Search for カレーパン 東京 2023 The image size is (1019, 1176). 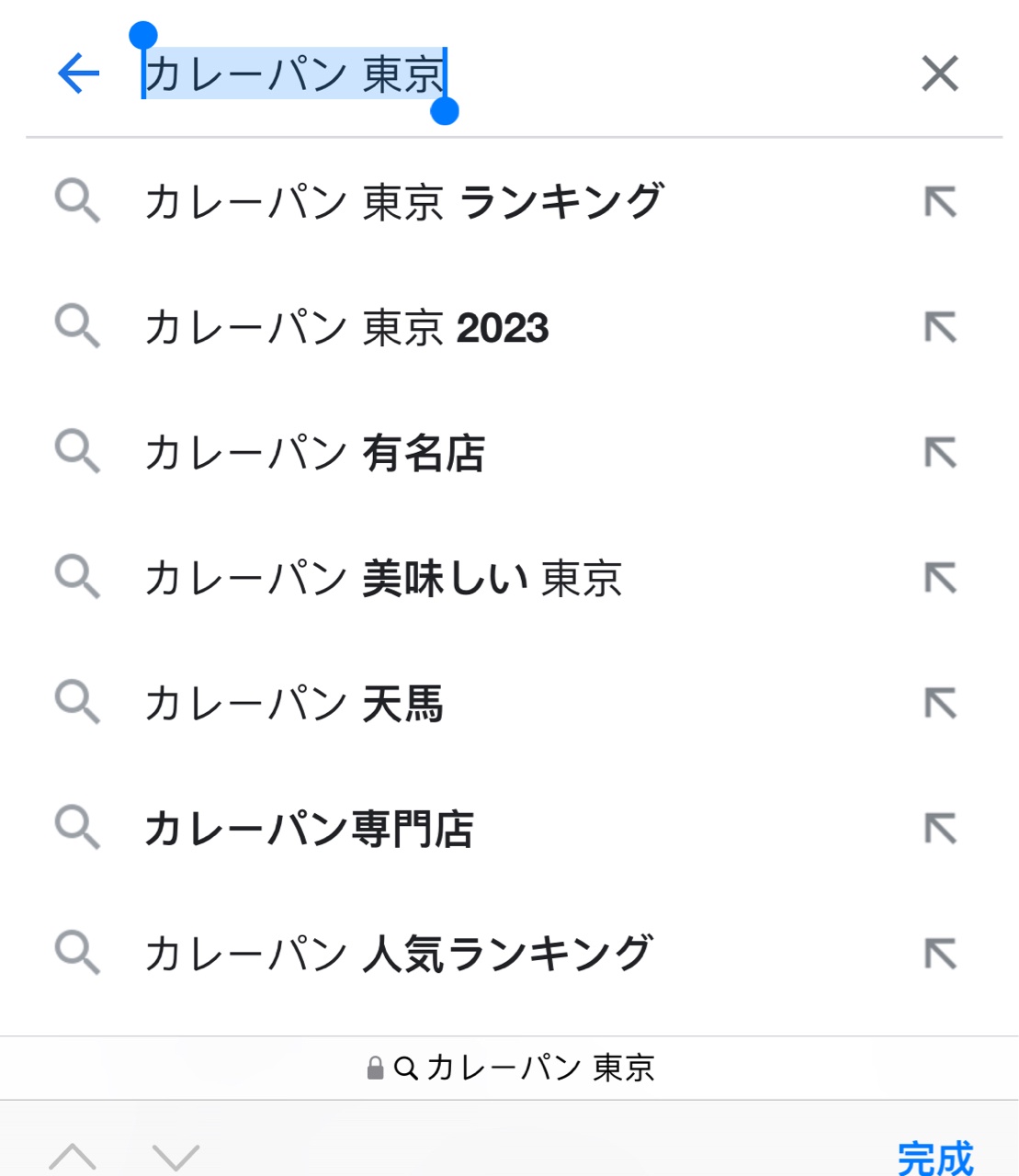347,328
